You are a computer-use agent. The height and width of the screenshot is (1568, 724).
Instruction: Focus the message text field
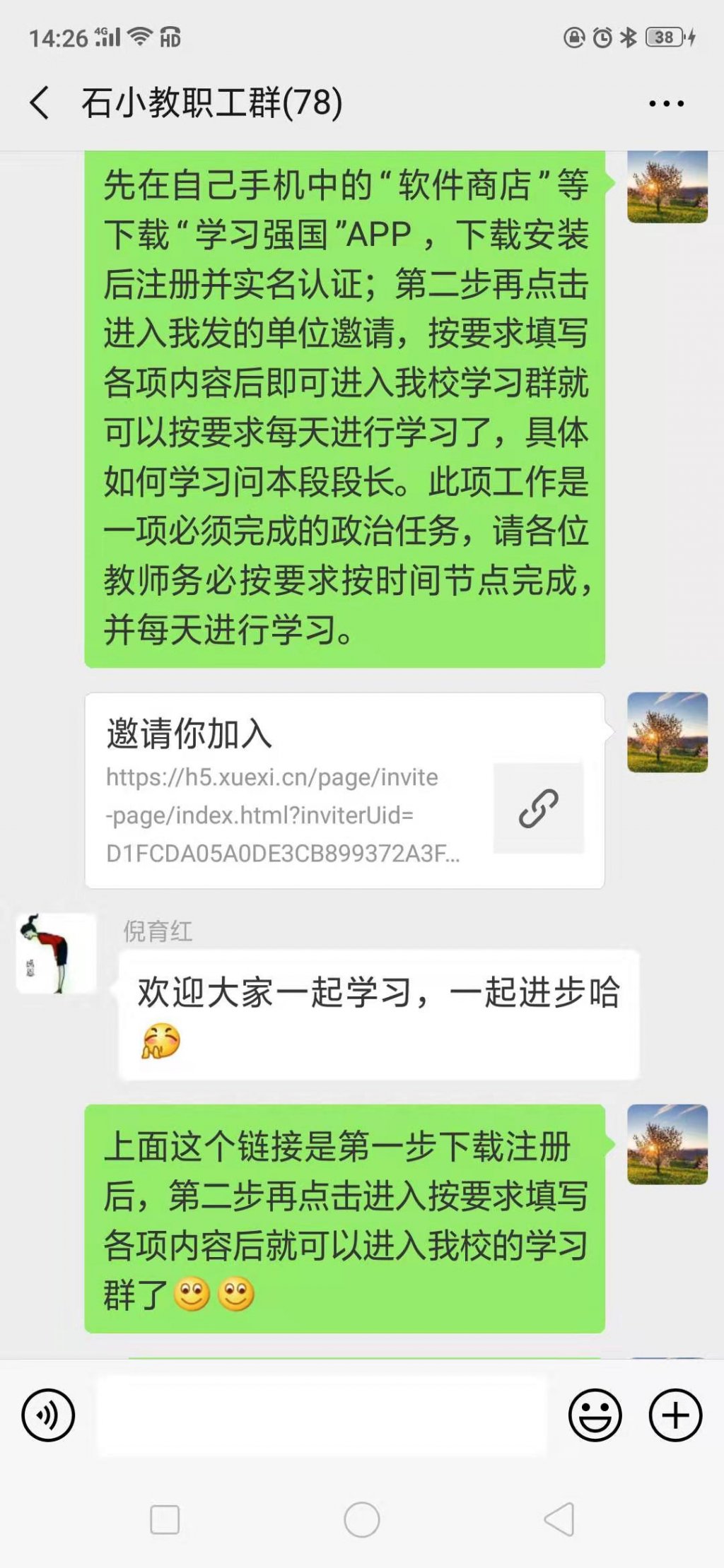322,1415
